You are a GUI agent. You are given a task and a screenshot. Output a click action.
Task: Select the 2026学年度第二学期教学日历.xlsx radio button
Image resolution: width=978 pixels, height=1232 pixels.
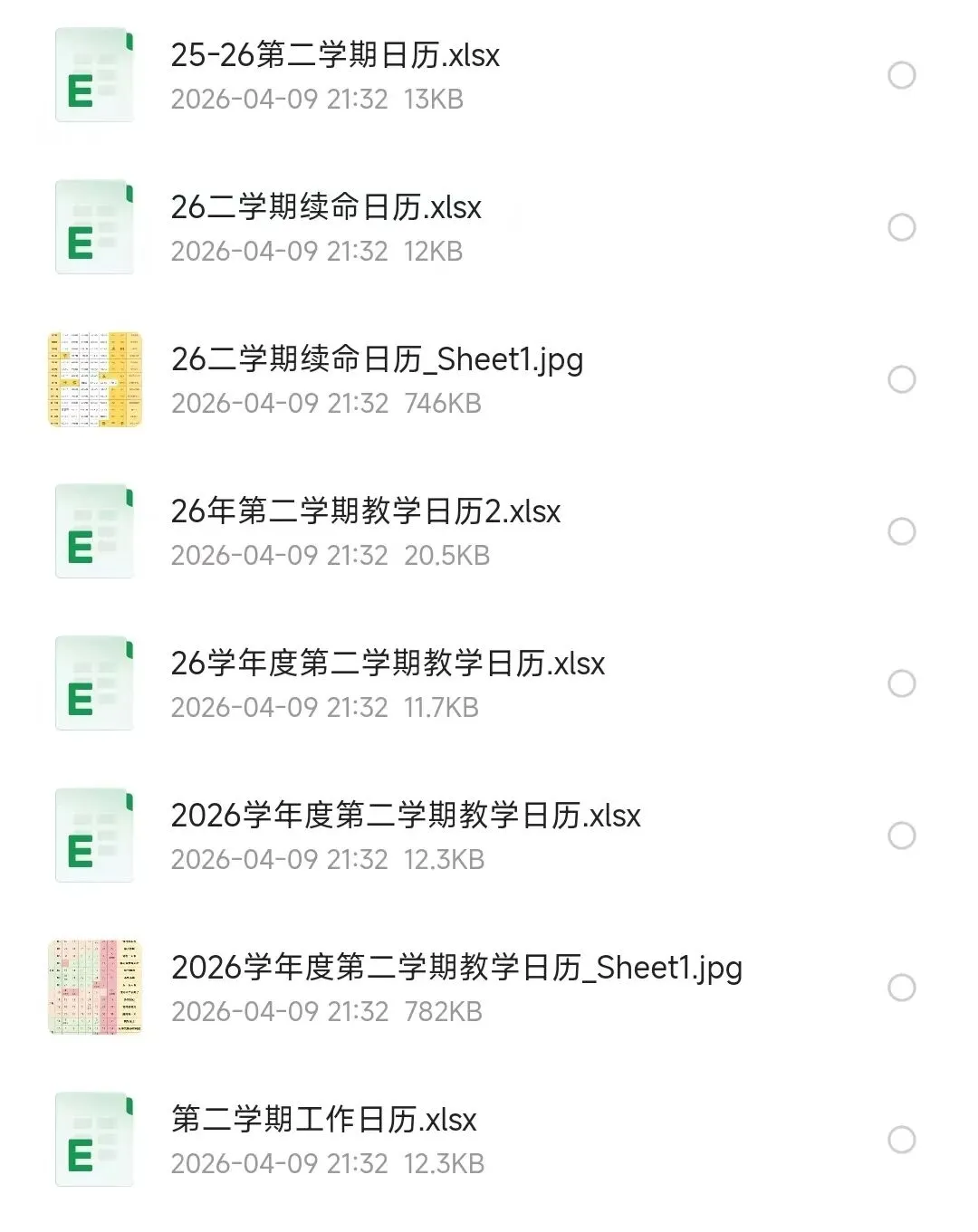[901, 836]
